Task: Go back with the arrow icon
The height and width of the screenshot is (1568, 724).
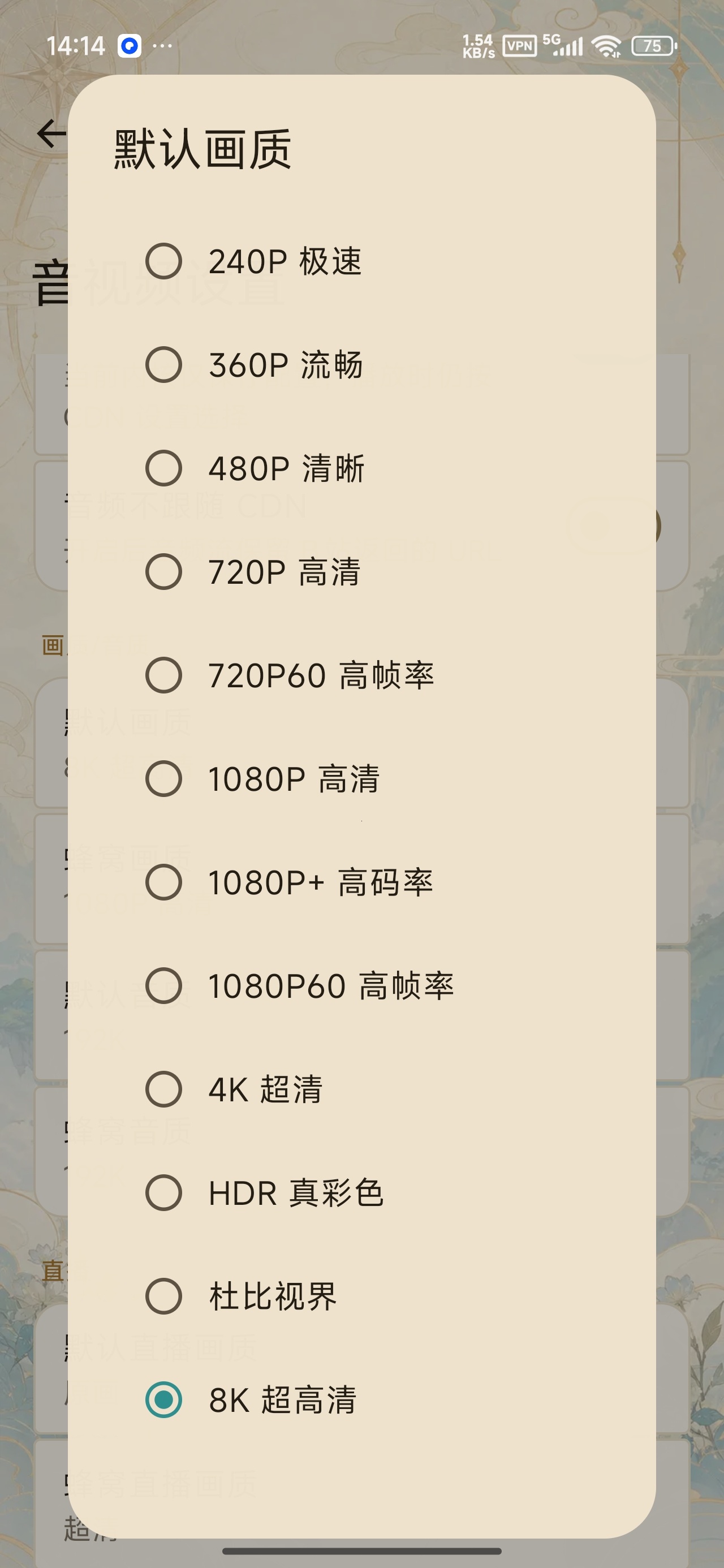Action: (51, 133)
